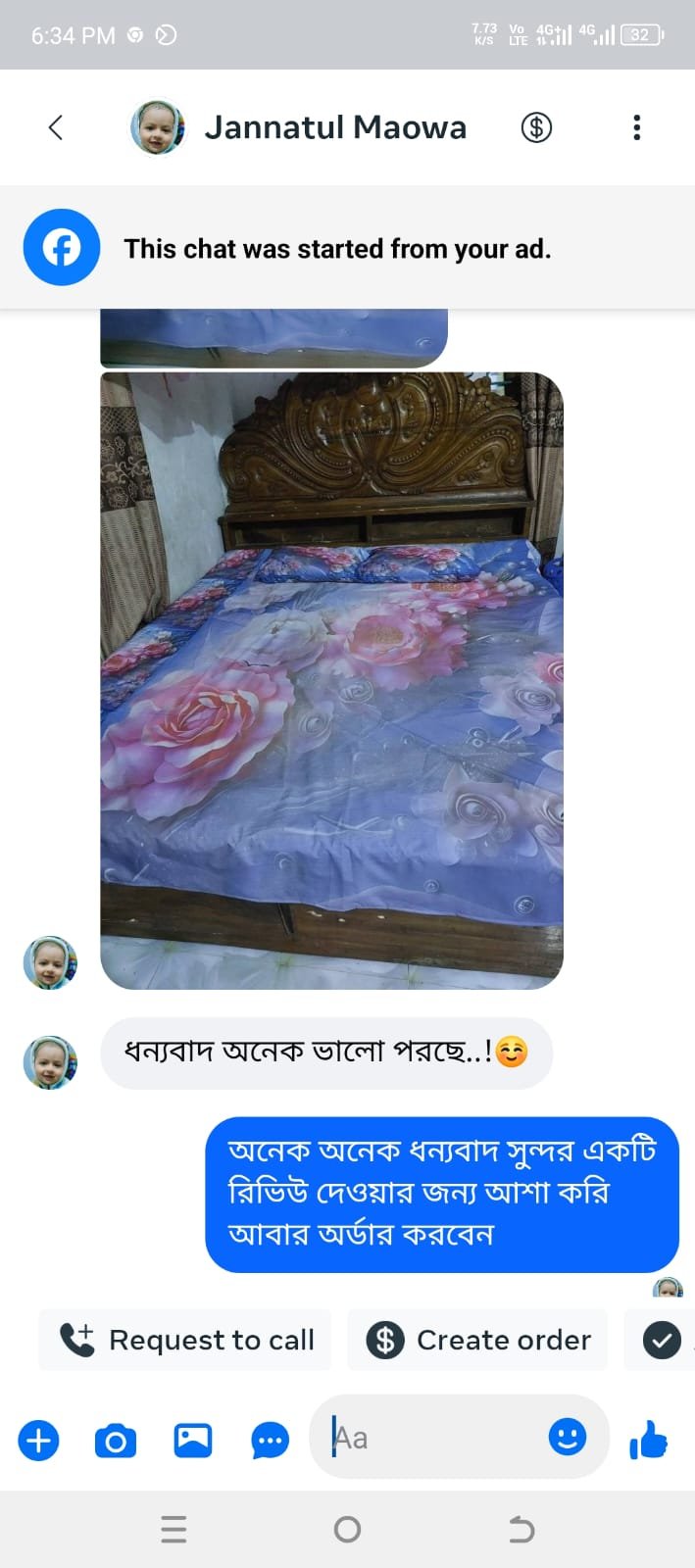Tap Request to call
Screen dimensions: 695x1568
[186, 1340]
